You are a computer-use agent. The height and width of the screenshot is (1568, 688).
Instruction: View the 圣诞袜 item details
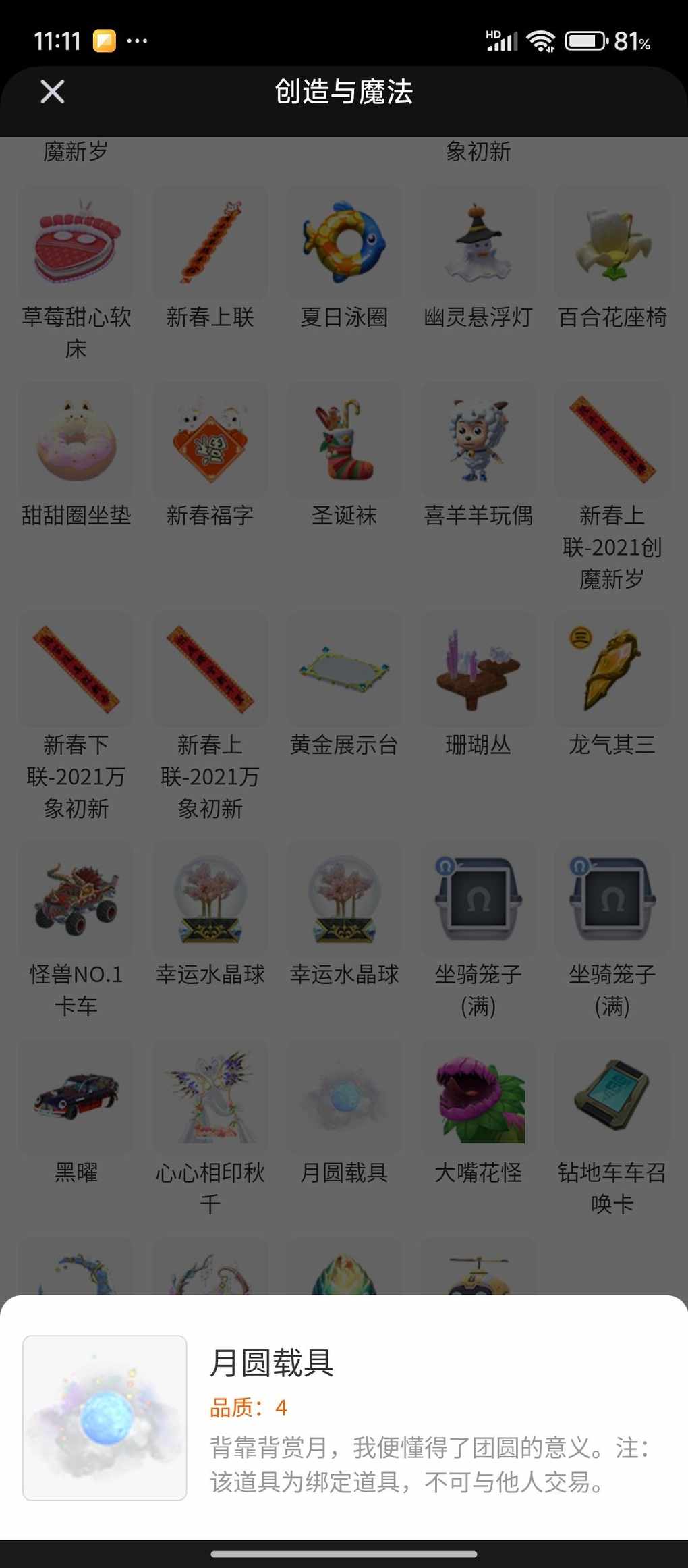pos(344,457)
